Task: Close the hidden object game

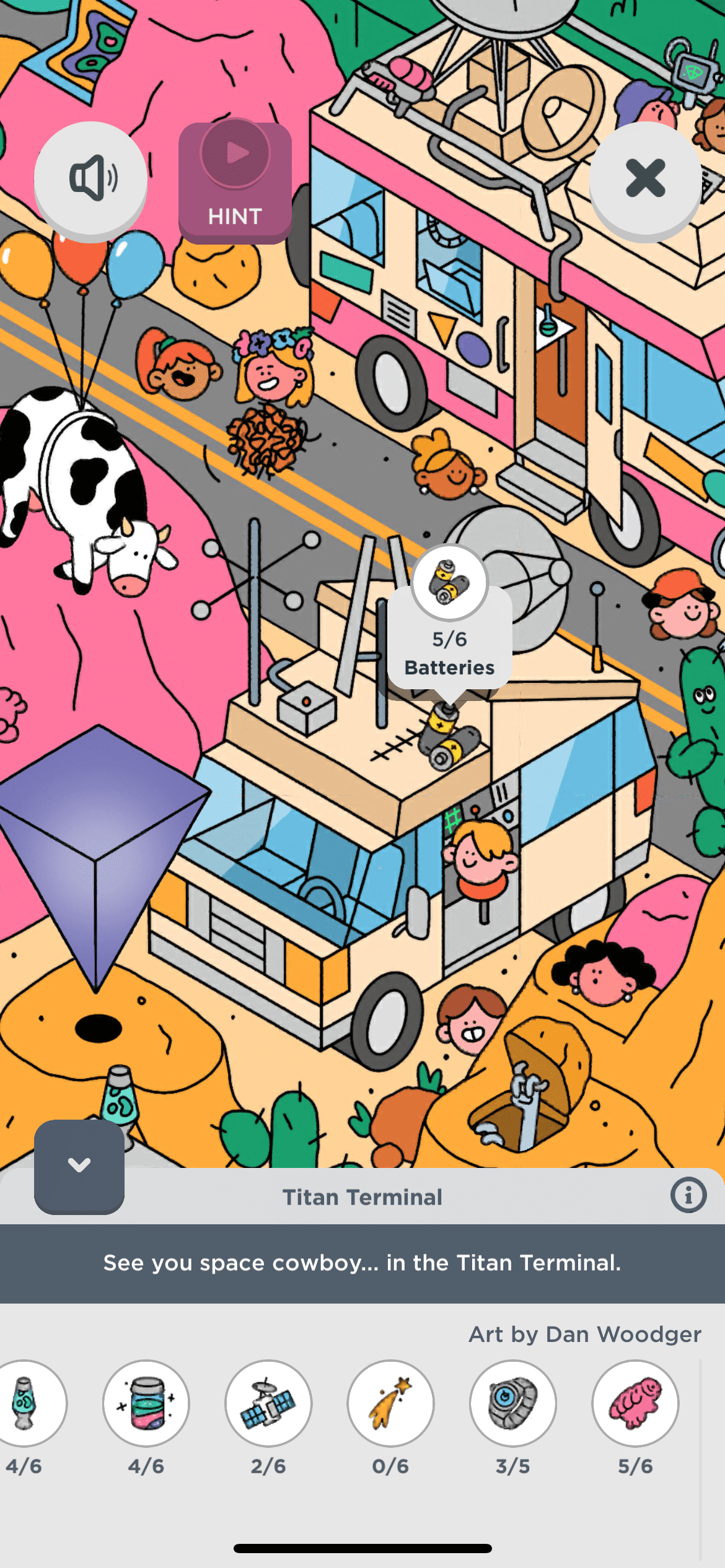Action: click(x=645, y=179)
